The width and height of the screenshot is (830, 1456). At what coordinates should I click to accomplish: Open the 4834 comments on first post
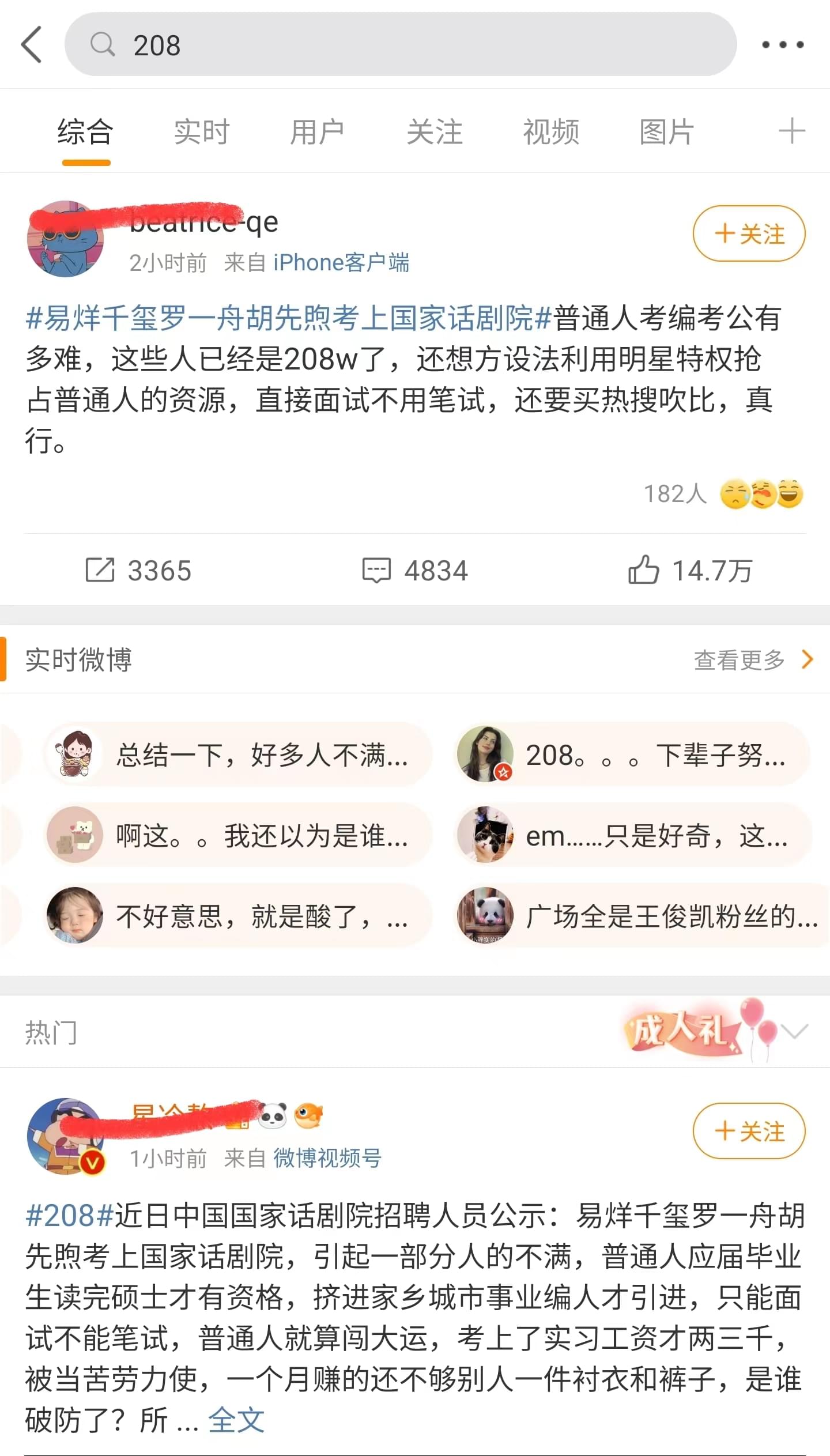click(414, 571)
